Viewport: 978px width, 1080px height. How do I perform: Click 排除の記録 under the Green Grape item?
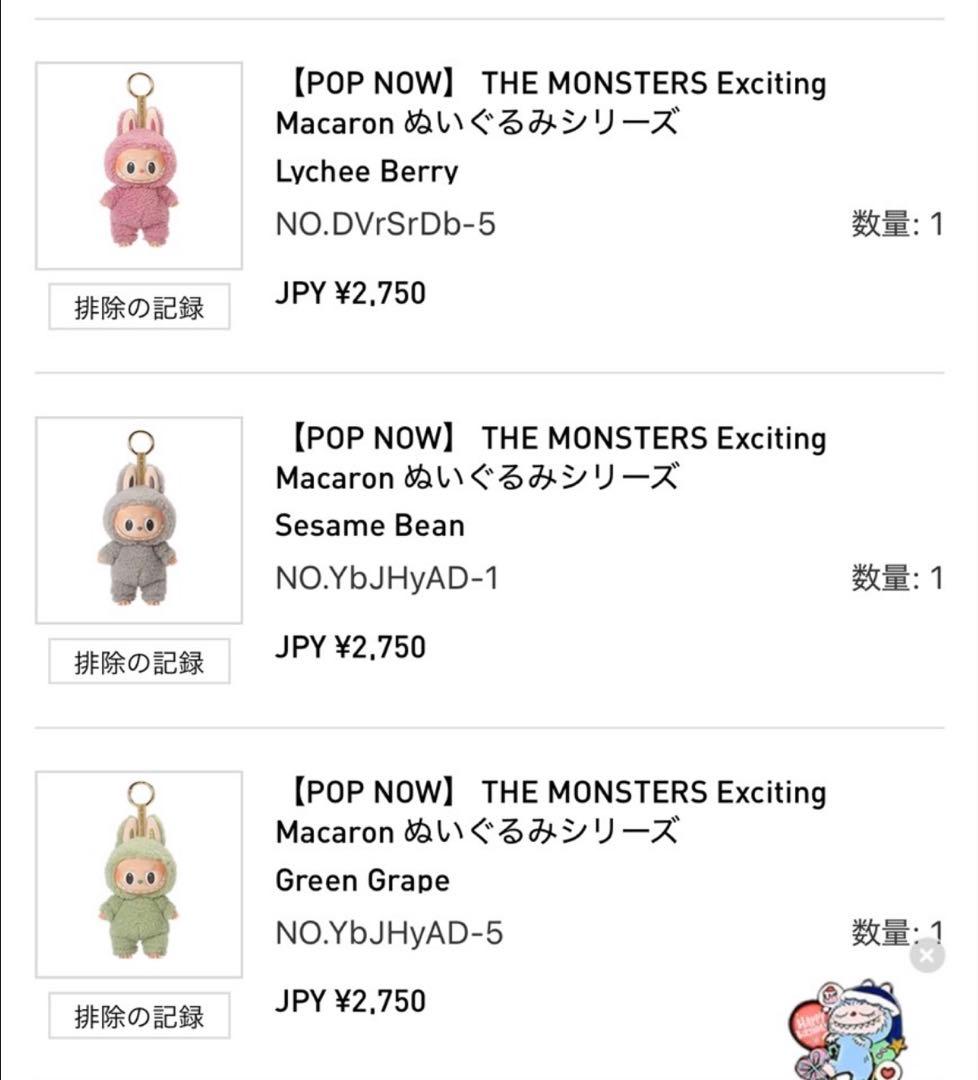tap(138, 1017)
